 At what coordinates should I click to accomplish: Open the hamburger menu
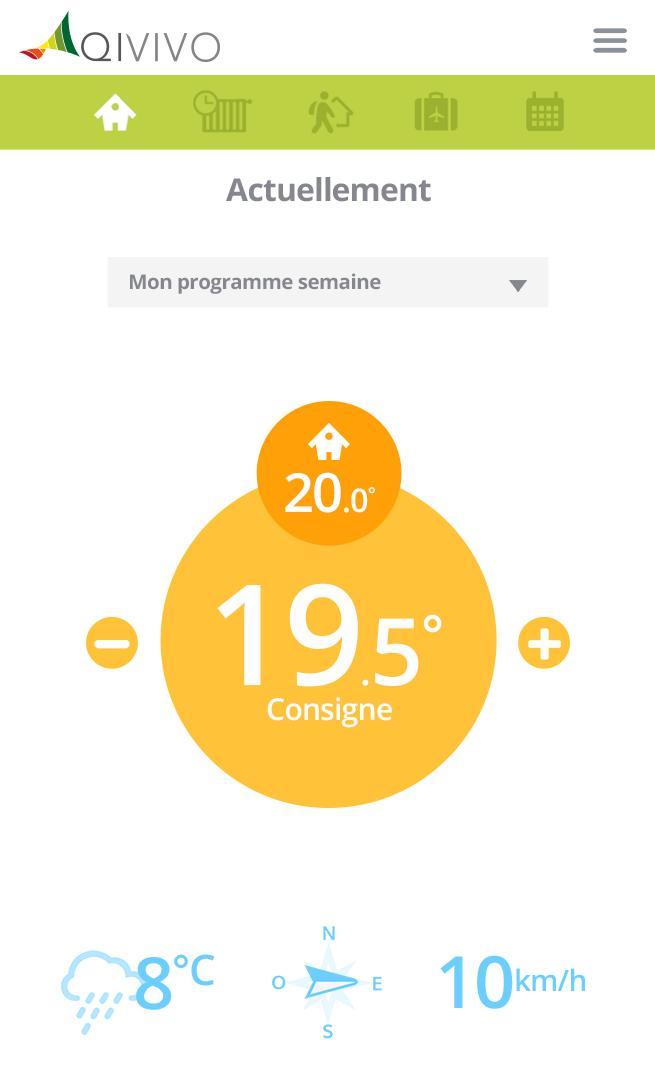click(x=609, y=41)
